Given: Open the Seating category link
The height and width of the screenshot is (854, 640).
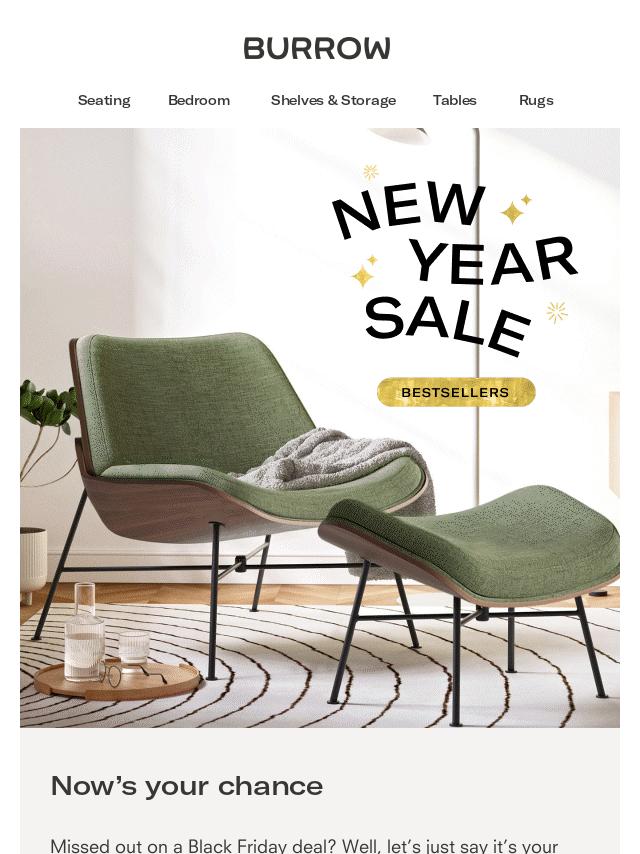Looking at the screenshot, I should click(104, 100).
